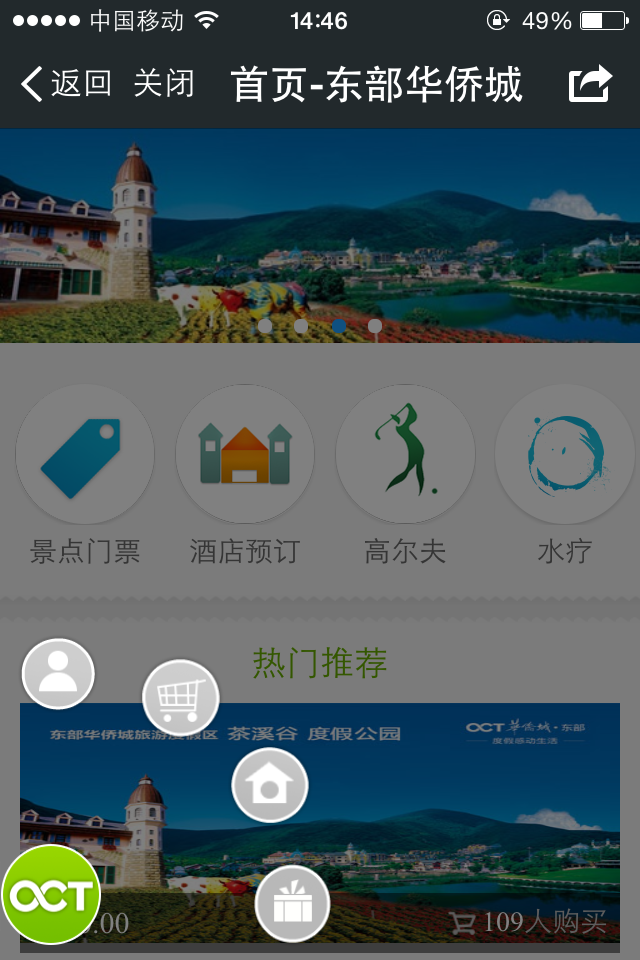Open the top scenic banner image
Image resolution: width=640 pixels, height=960 pixels.
[320, 236]
